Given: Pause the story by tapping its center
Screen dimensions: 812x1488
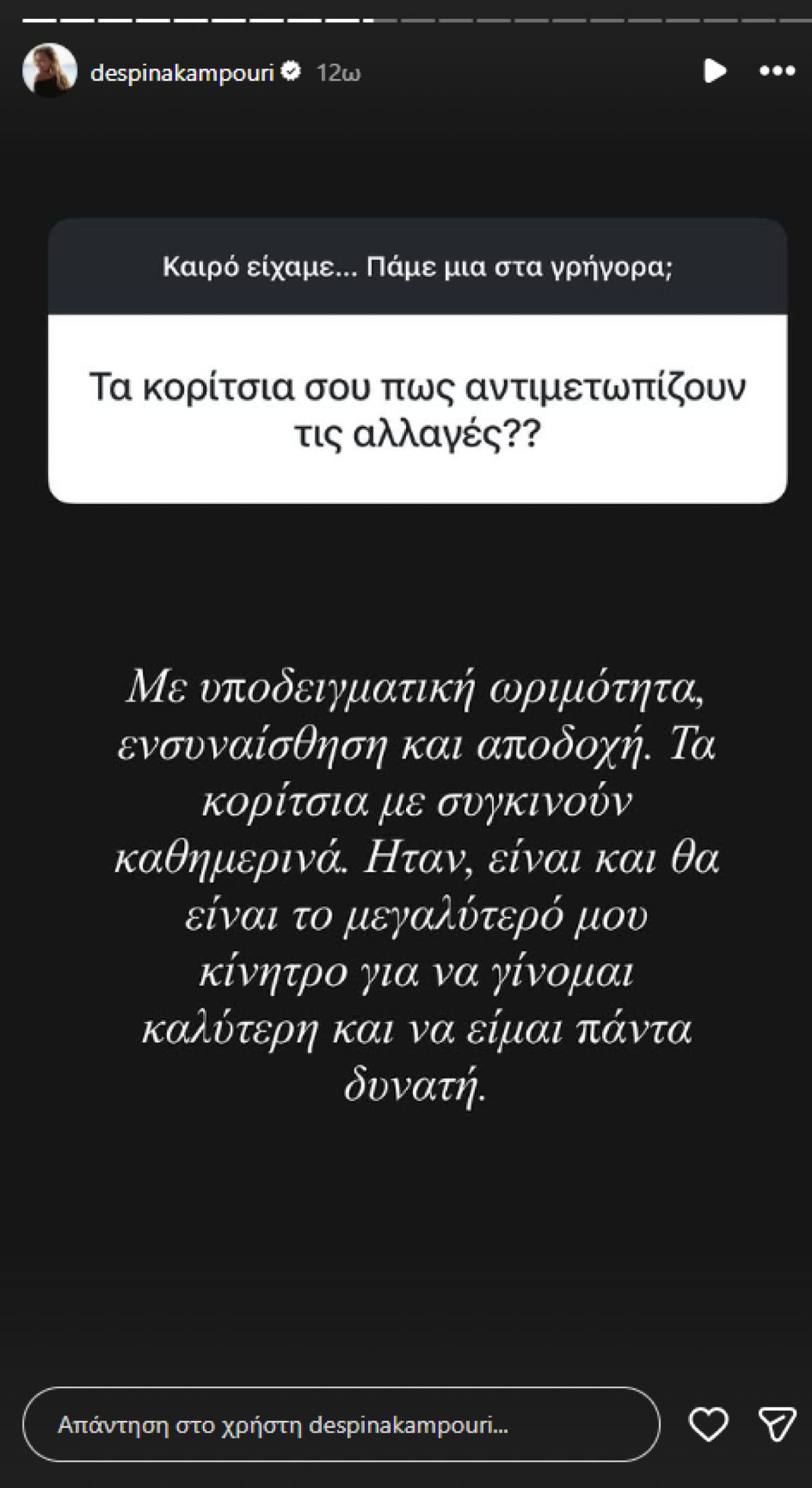Looking at the screenshot, I should (406, 744).
